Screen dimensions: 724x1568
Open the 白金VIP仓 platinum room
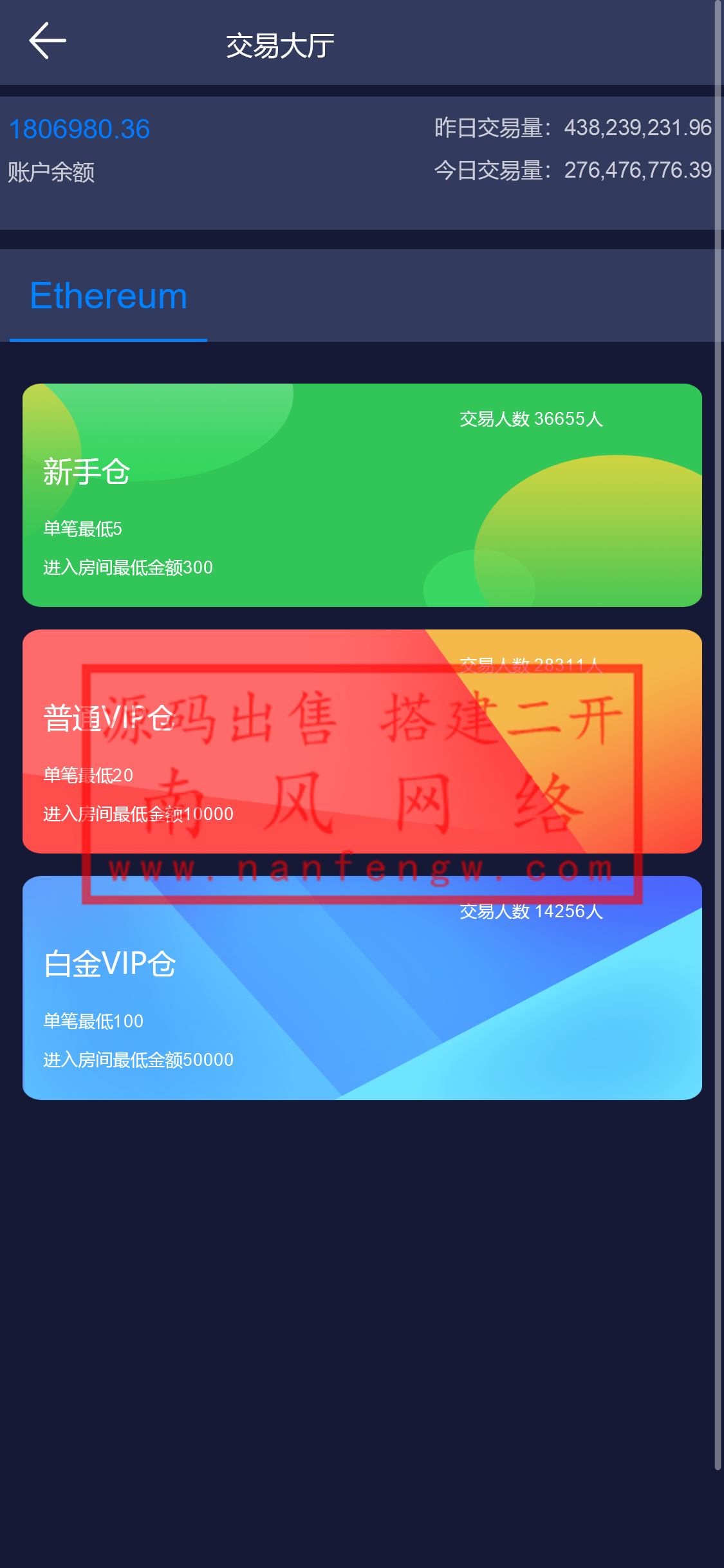point(362,988)
